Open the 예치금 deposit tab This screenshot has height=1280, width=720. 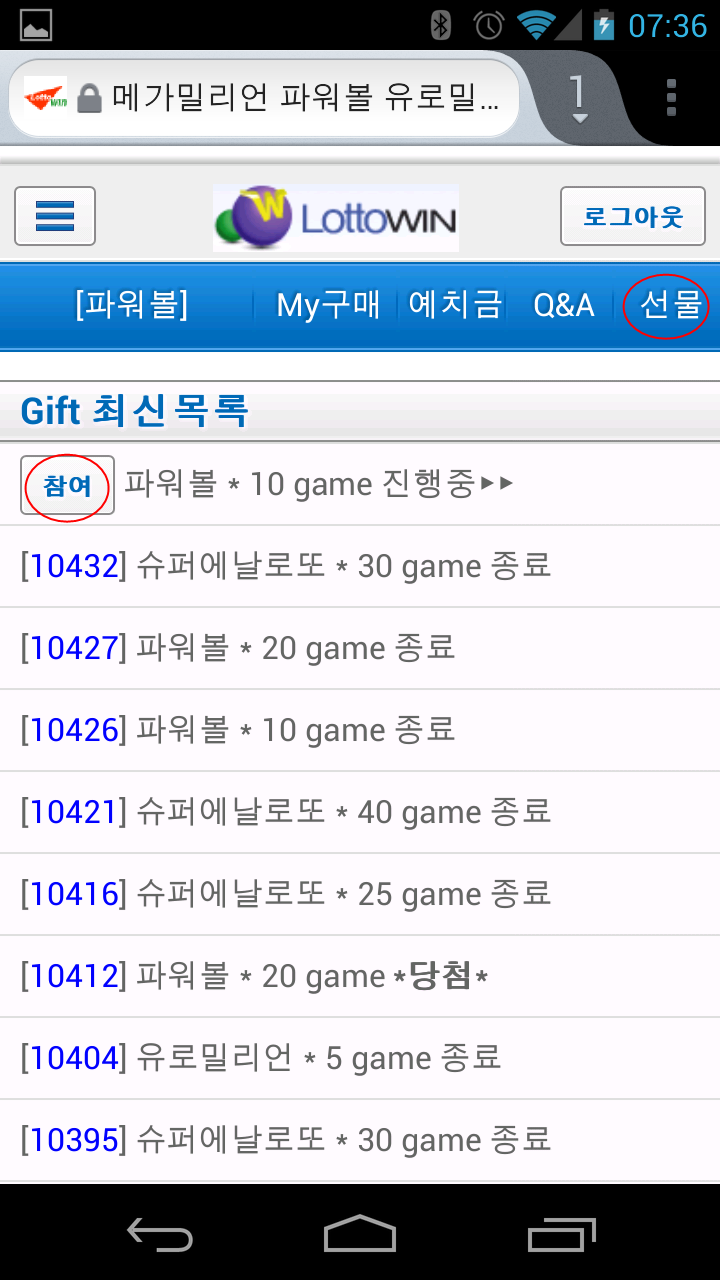click(455, 305)
